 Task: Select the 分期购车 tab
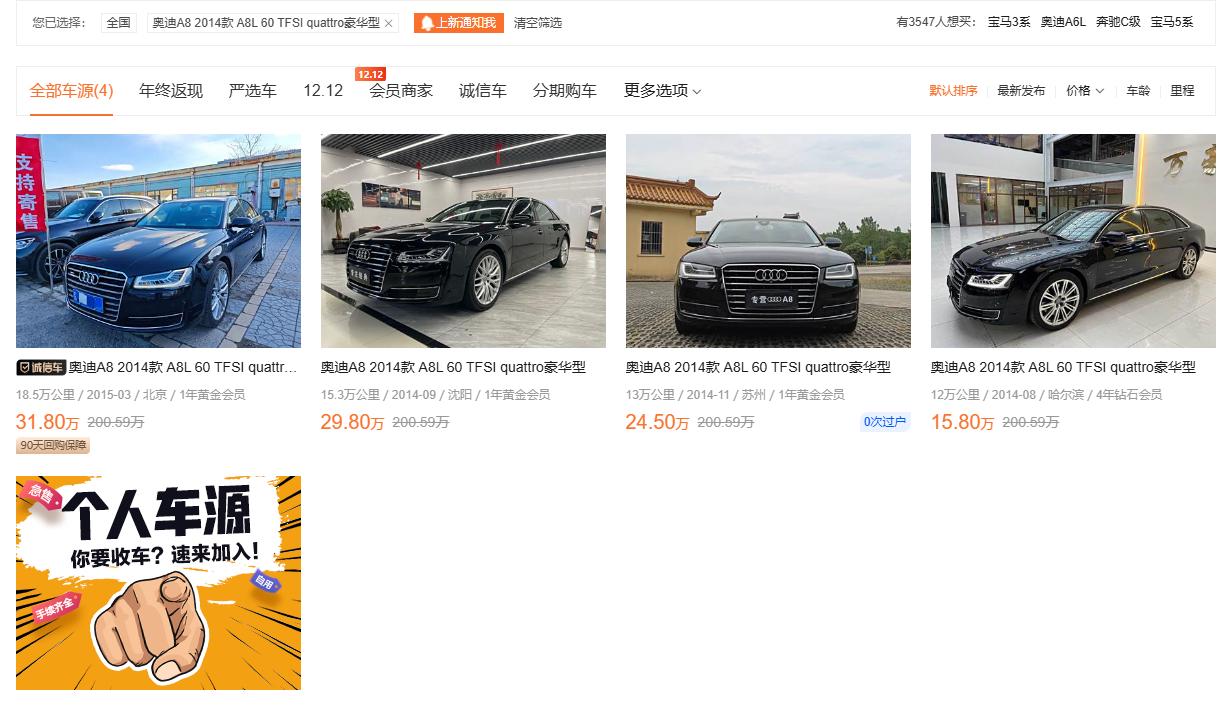[565, 91]
